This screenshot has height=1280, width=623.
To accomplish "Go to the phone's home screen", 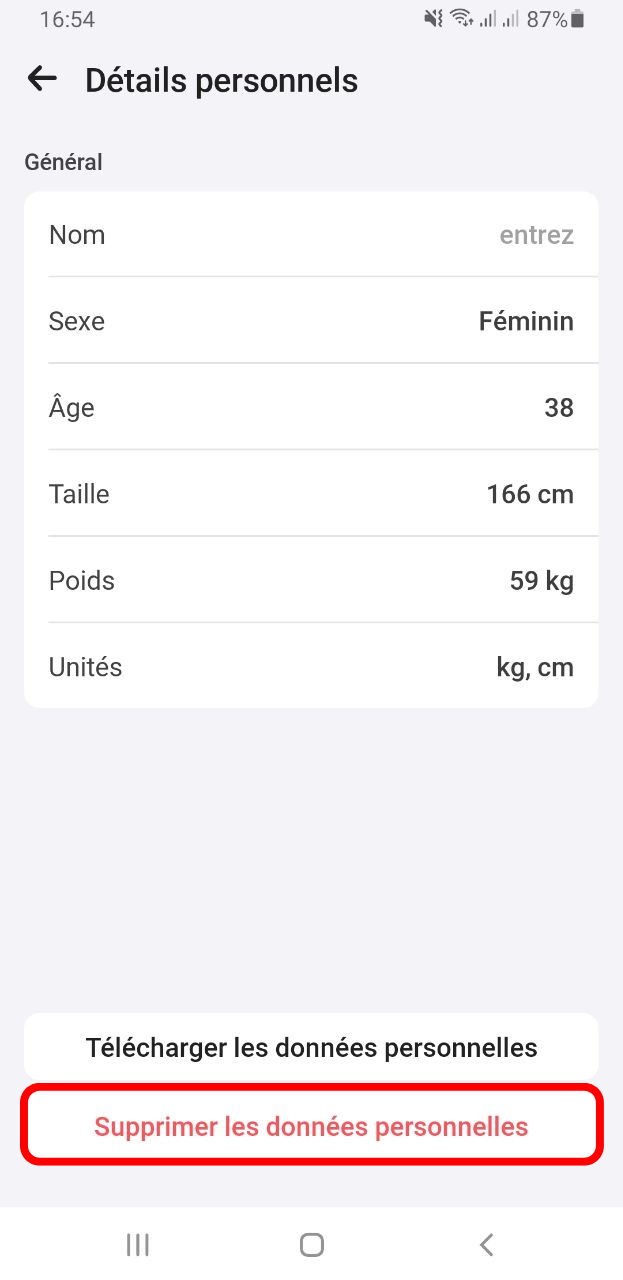I will click(x=312, y=1245).
